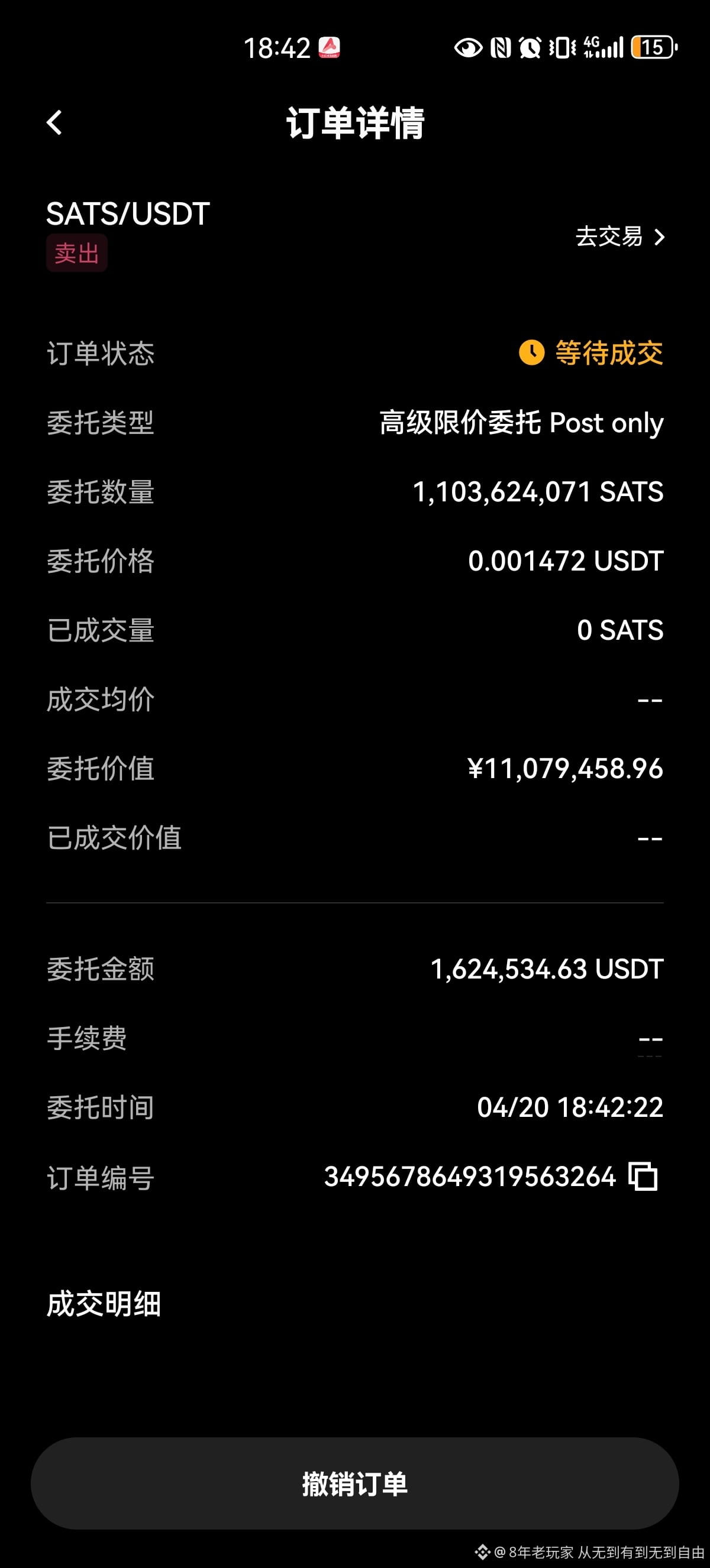Tap the 撤销订单 cancel order button
Image resolution: width=710 pixels, height=1568 pixels.
(x=354, y=1483)
